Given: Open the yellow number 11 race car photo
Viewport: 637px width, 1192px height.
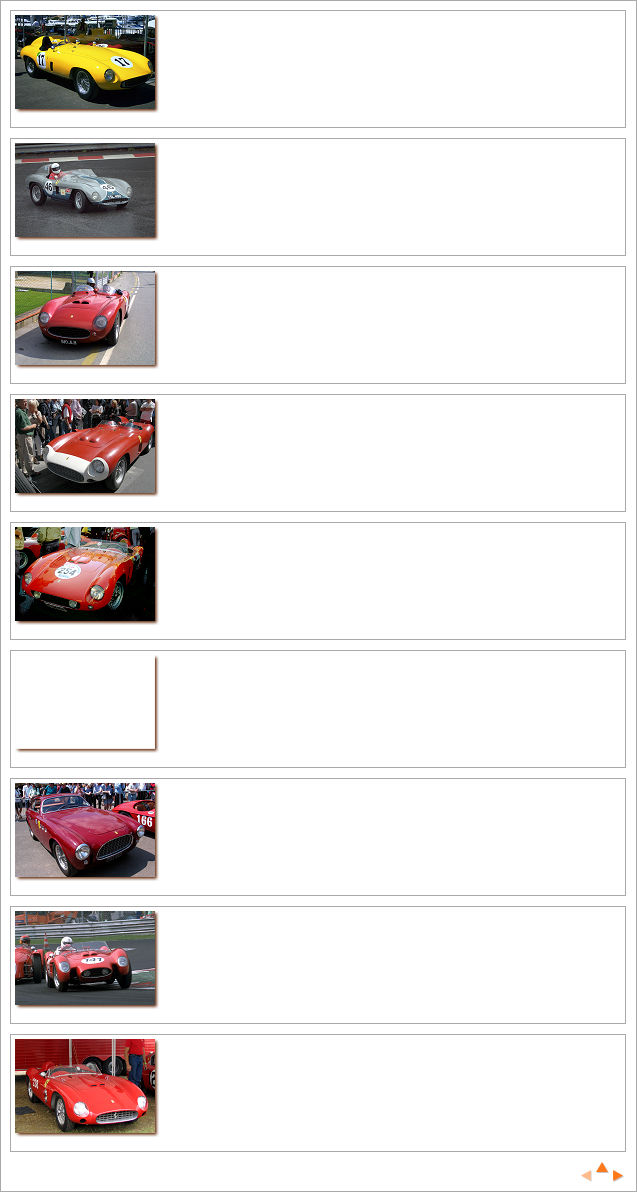Looking at the screenshot, I should pos(85,62).
